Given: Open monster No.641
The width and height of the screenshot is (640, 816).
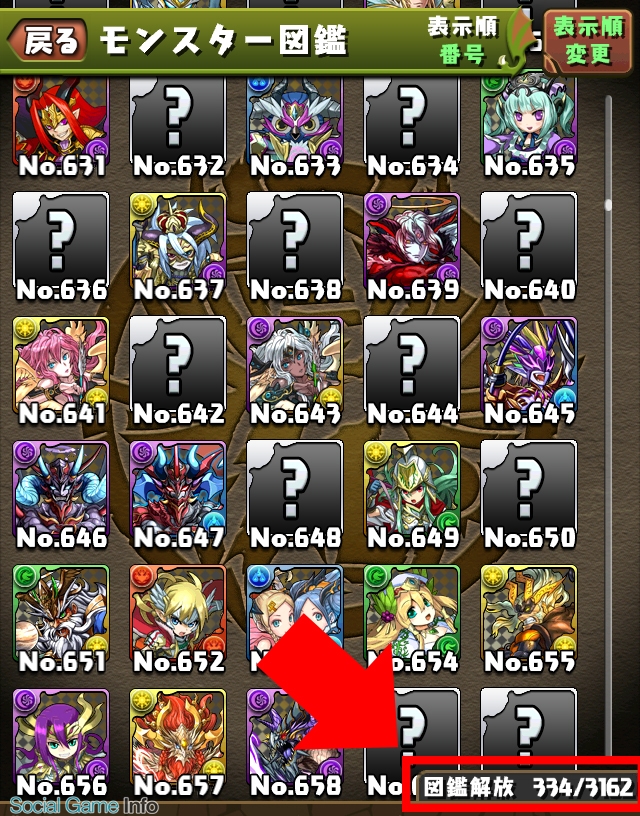Looking at the screenshot, I should point(60,365).
